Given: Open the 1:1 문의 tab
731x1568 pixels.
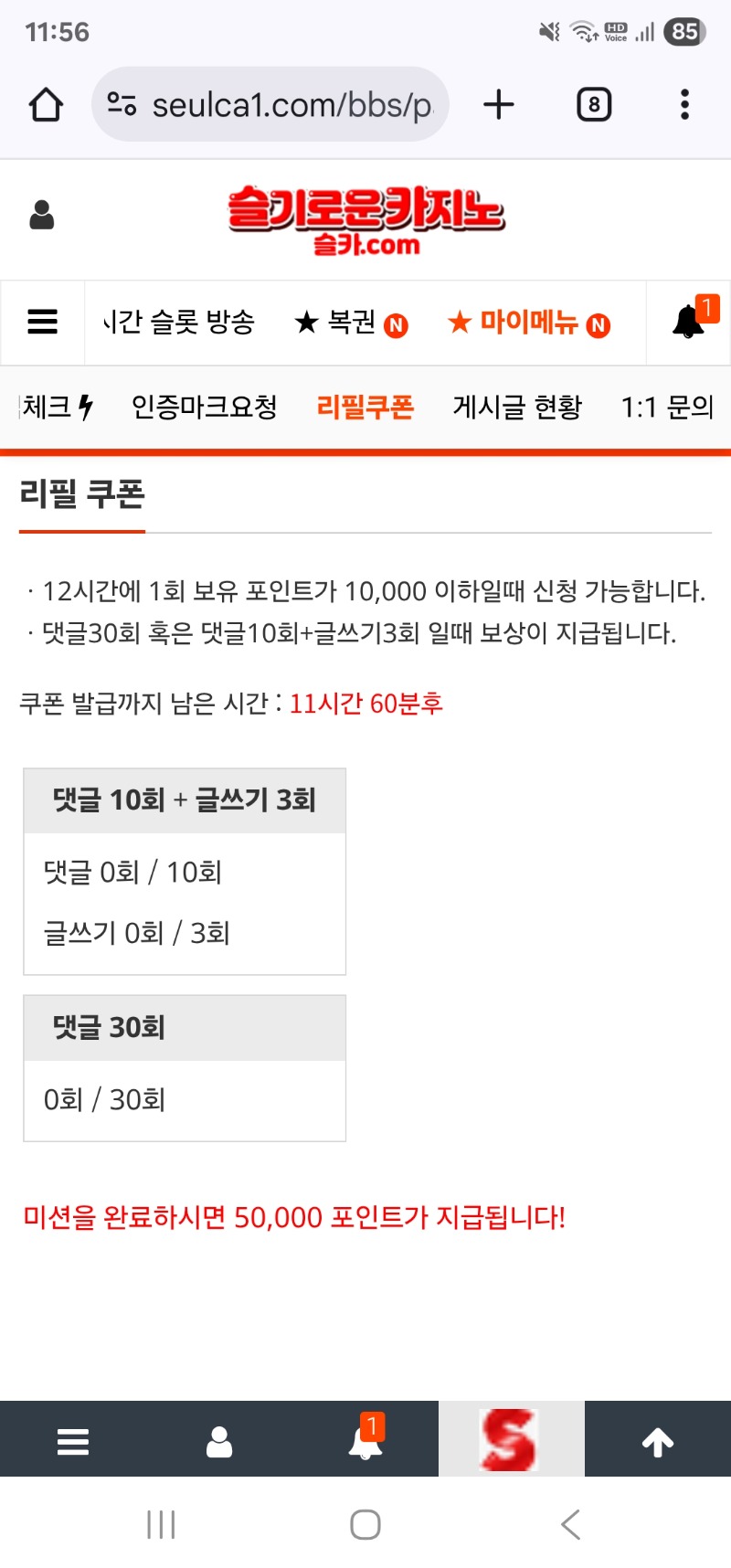Looking at the screenshot, I should point(667,407).
